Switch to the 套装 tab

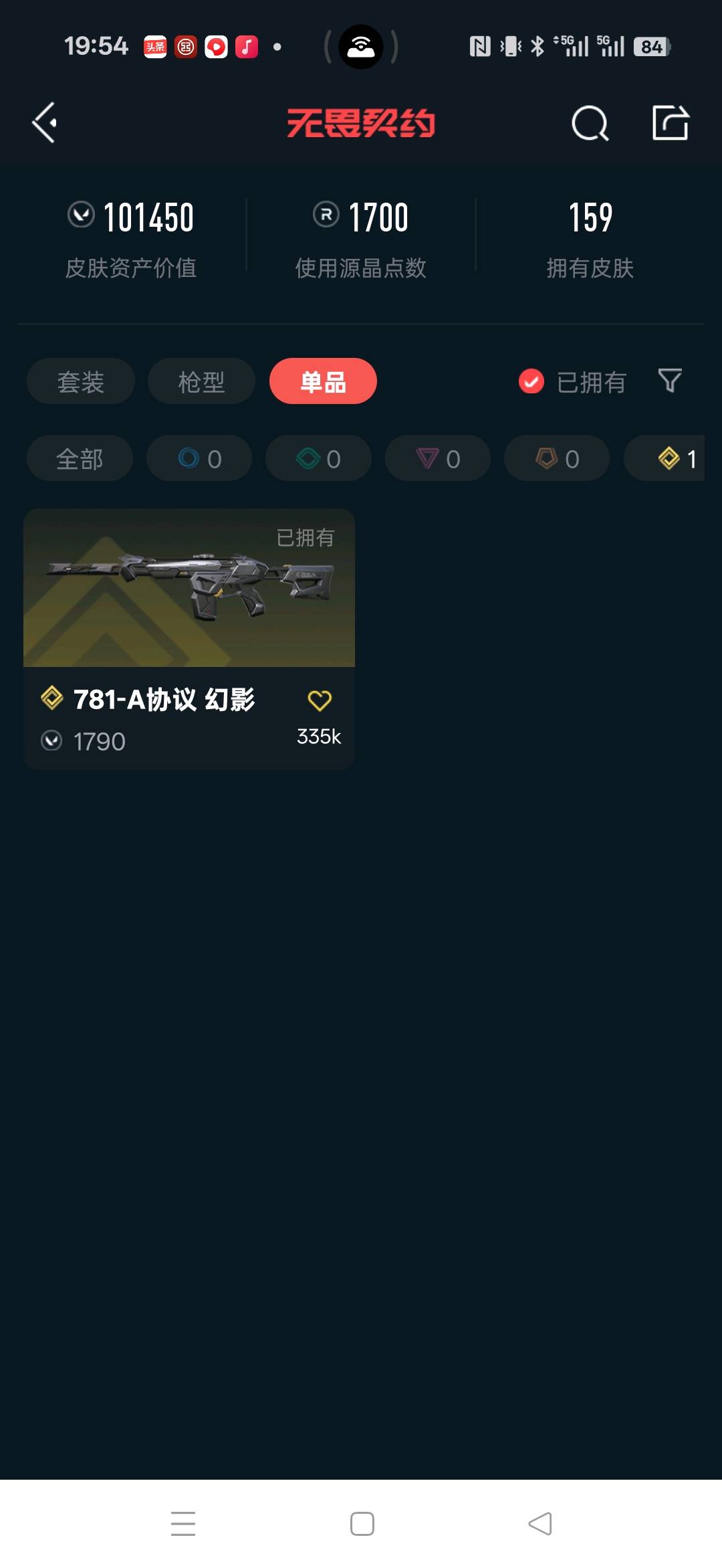point(80,382)
